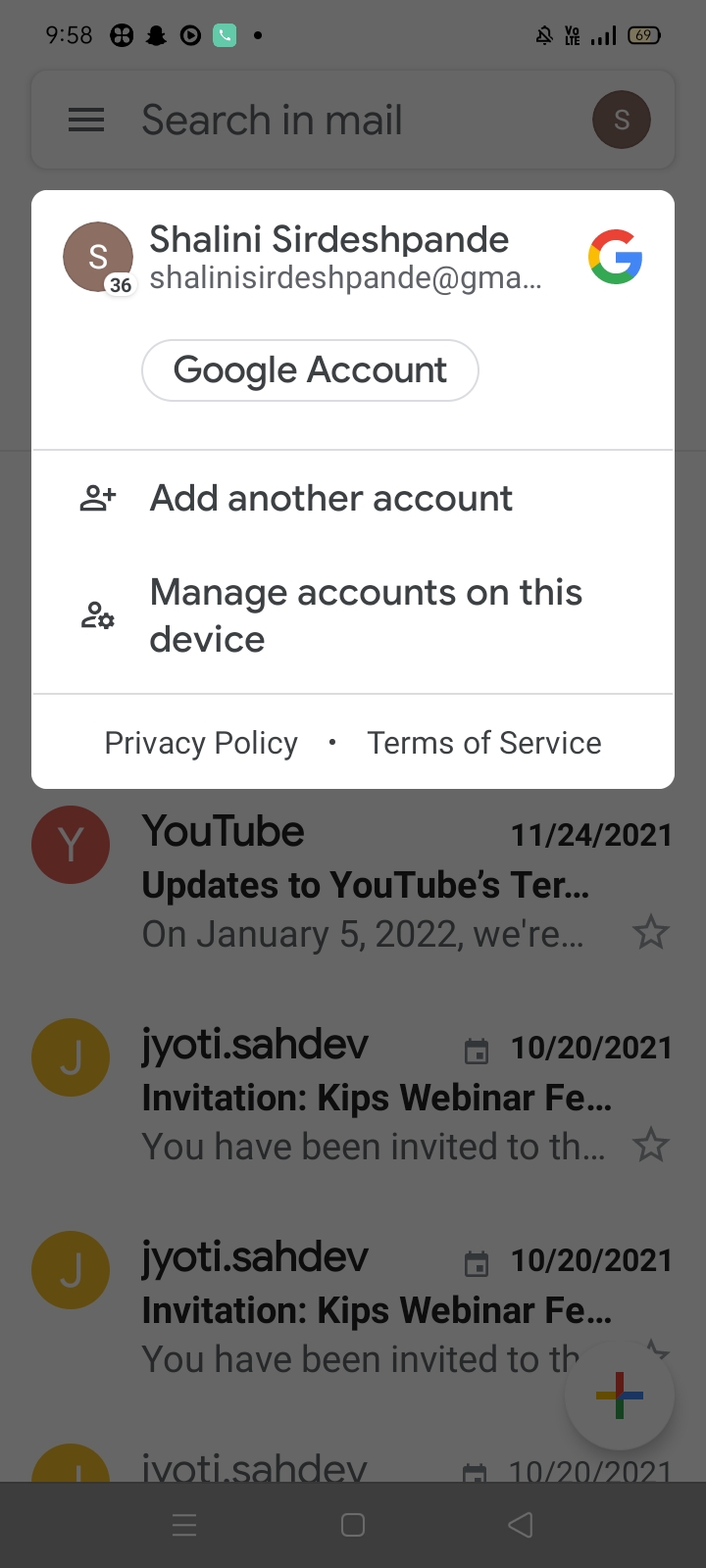Viewport: 706px width, 1568px height.
Task: View the Terms of Service
Action: (484, 743)
